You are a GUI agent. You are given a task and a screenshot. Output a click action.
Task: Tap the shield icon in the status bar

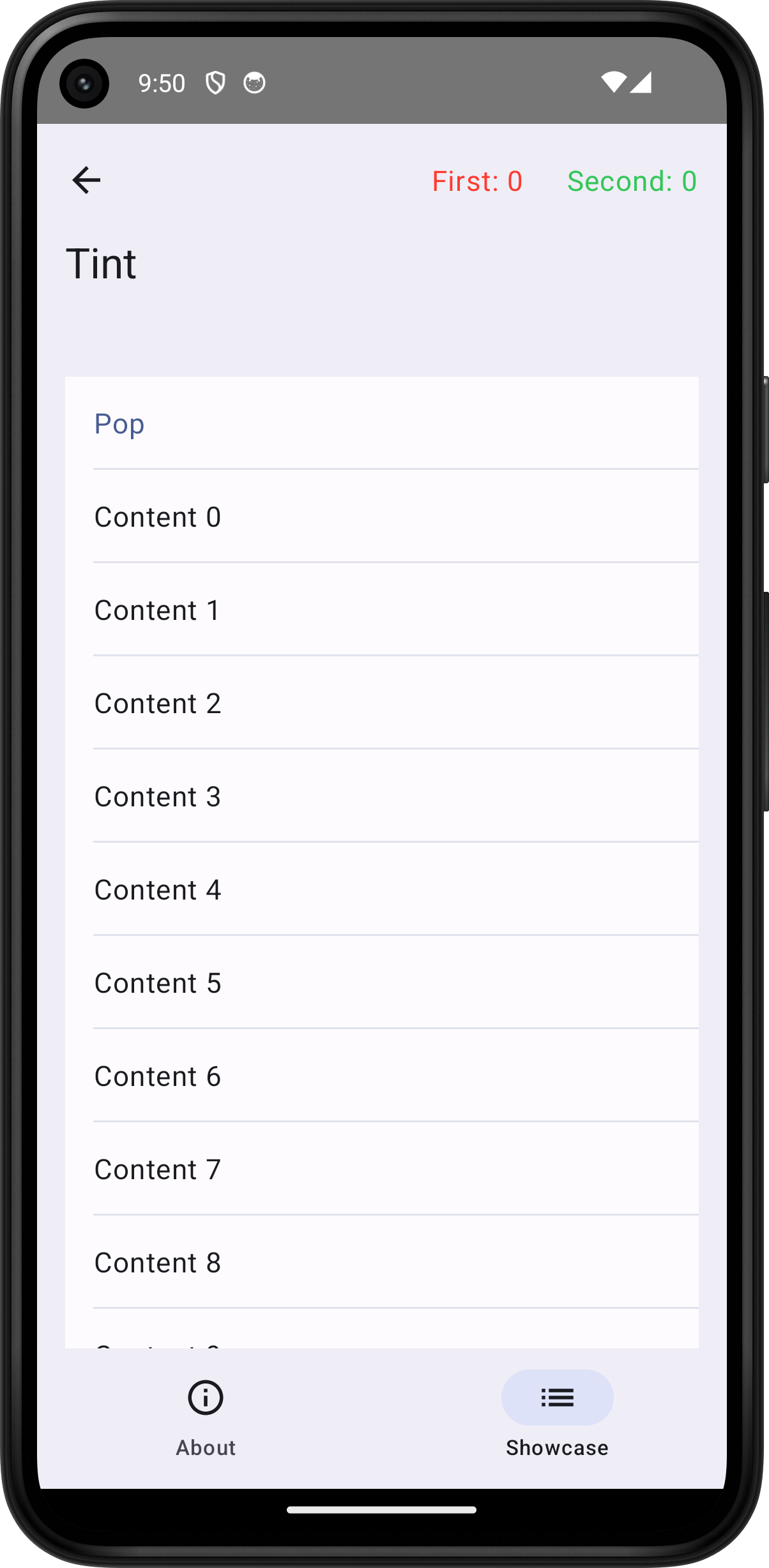[x=215, y=82]
